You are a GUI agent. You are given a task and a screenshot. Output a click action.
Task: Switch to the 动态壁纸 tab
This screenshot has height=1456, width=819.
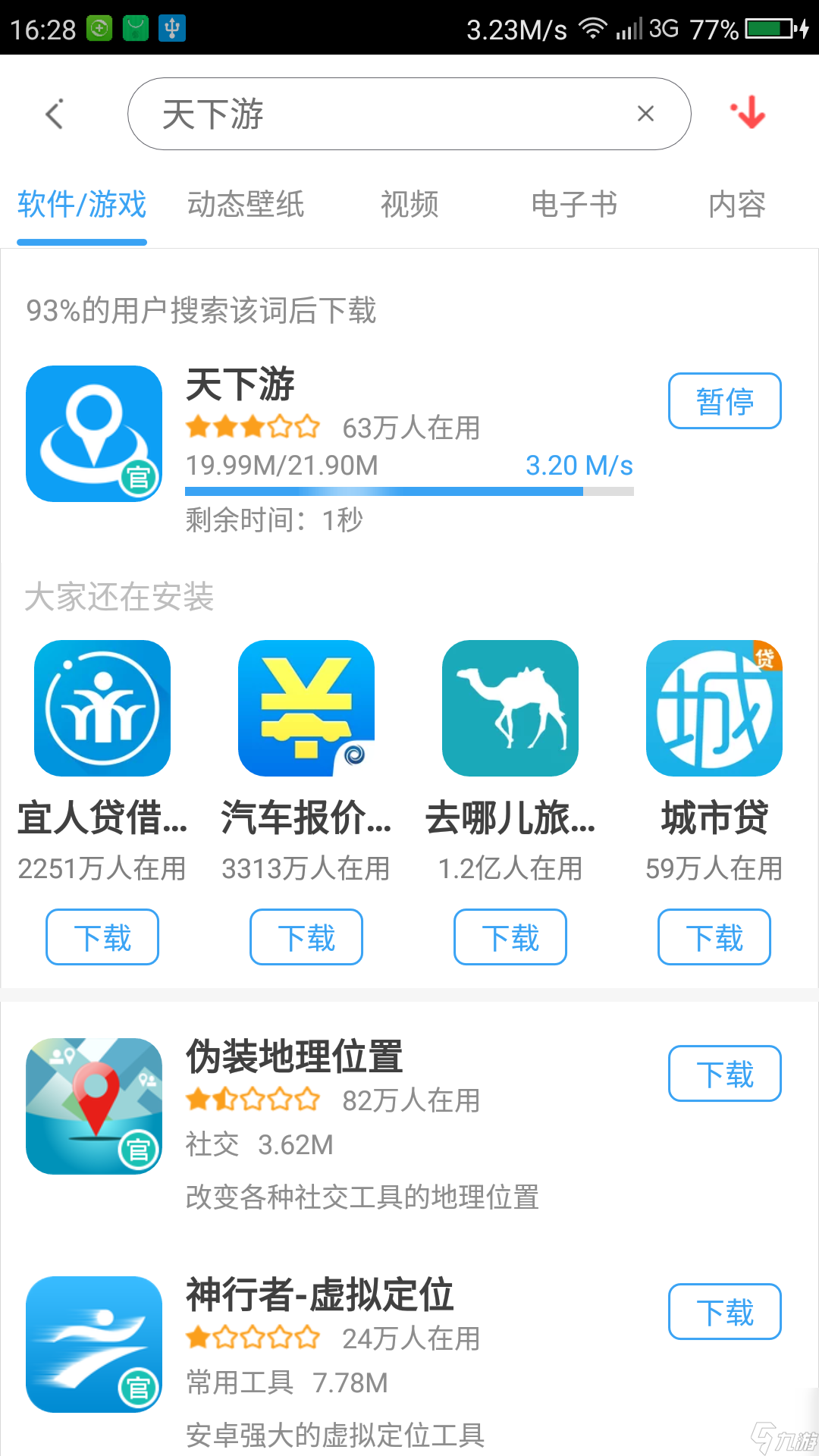click(246, 205)
